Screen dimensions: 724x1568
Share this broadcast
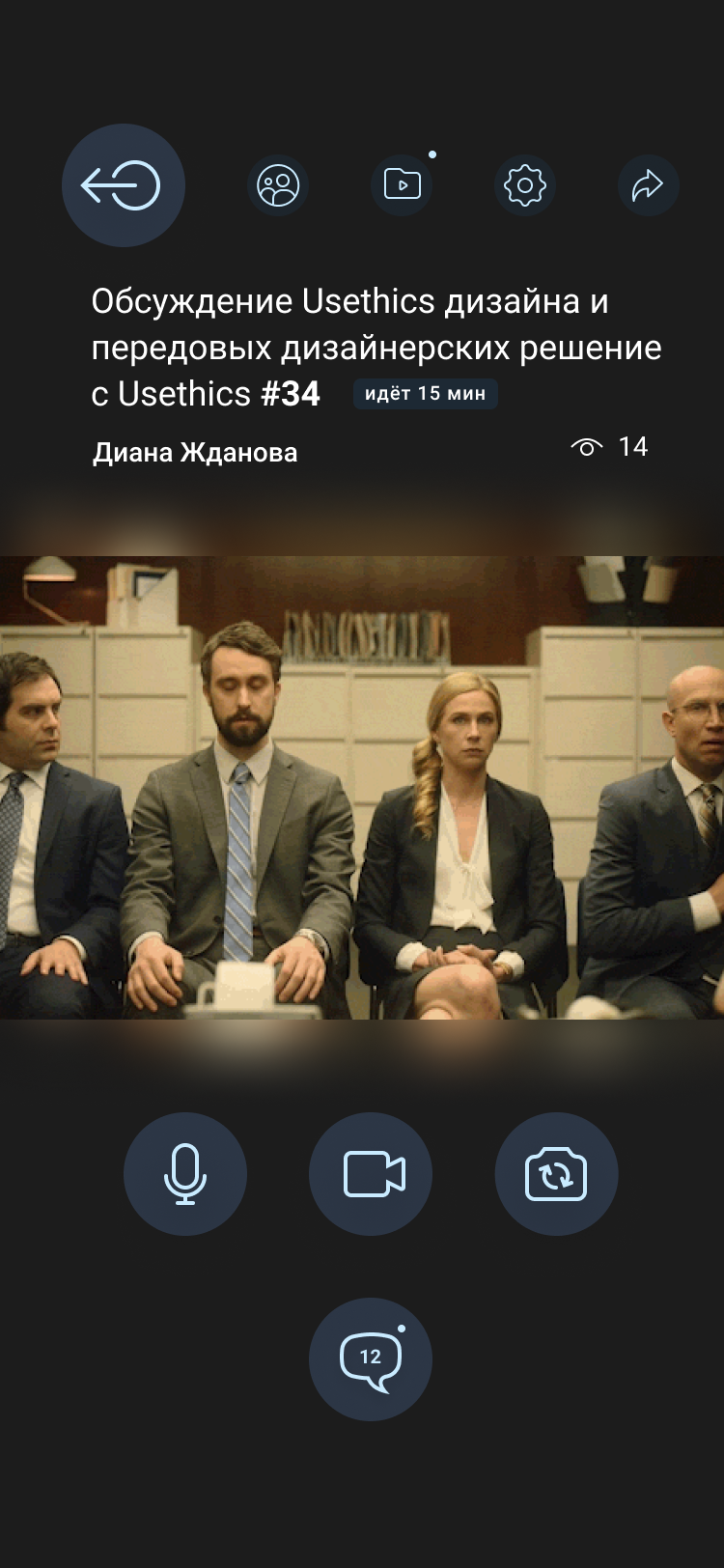click(x=648, y=185)
